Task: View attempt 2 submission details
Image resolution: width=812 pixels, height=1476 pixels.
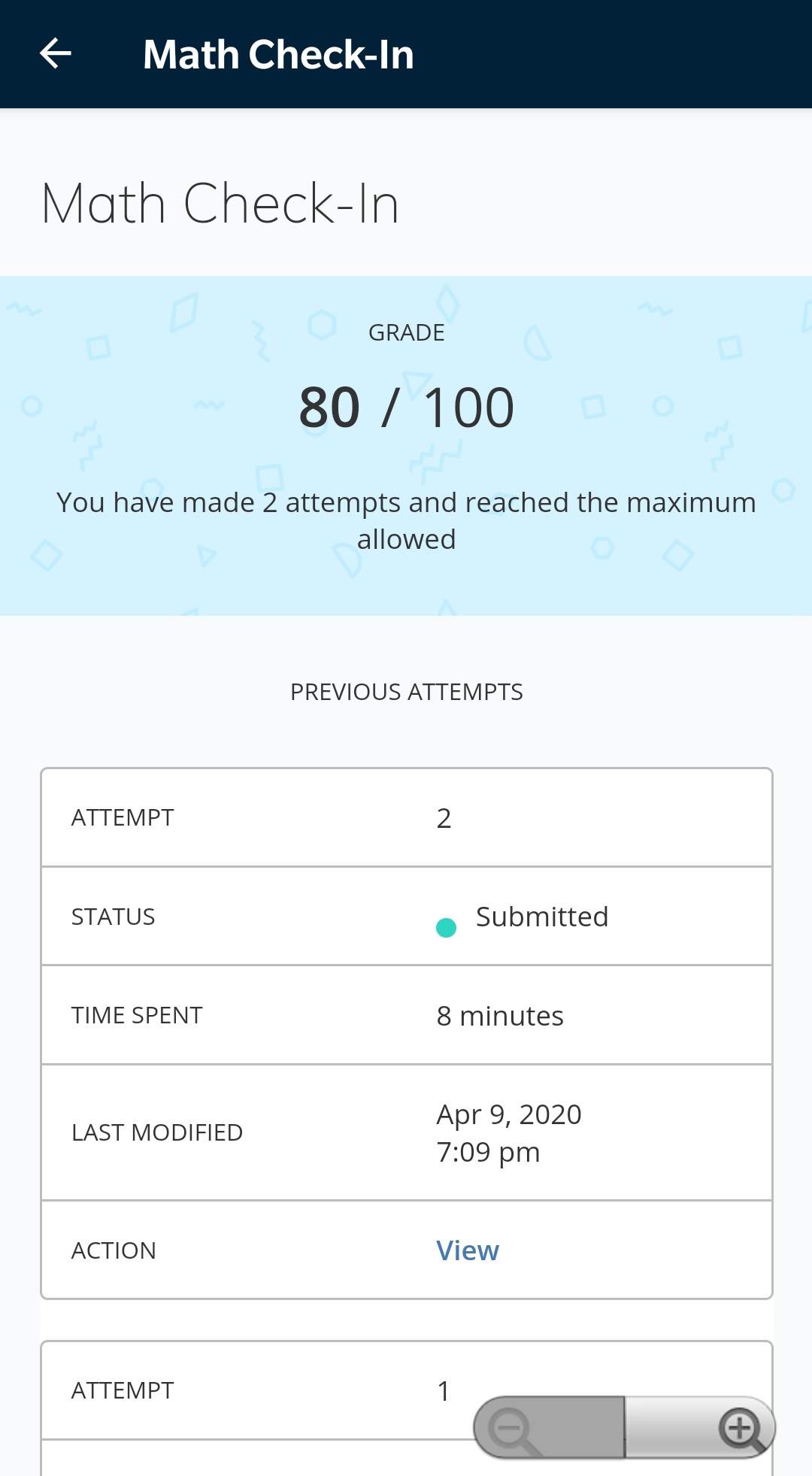Action: pos(467,1250)
